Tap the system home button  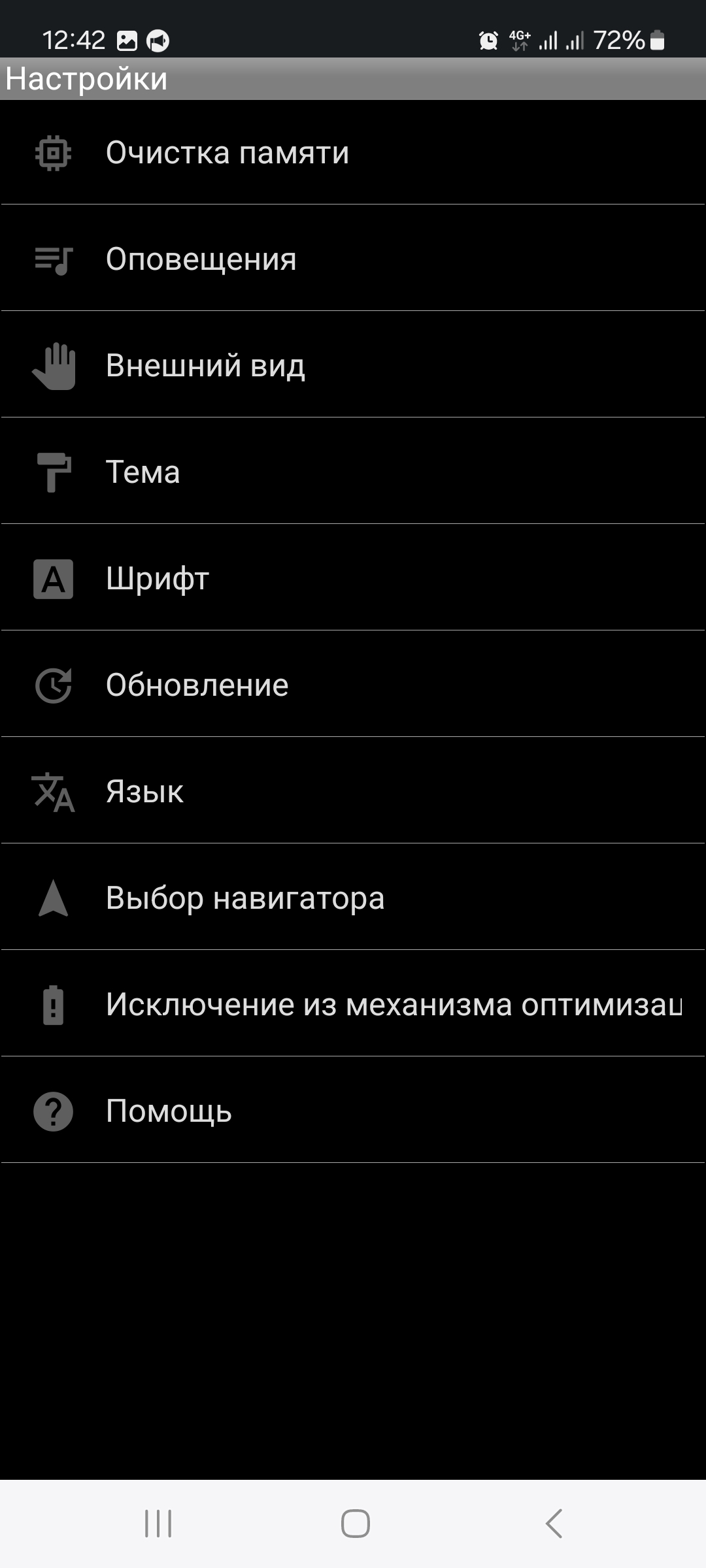pyautogui.click(x=355, y=1524)
